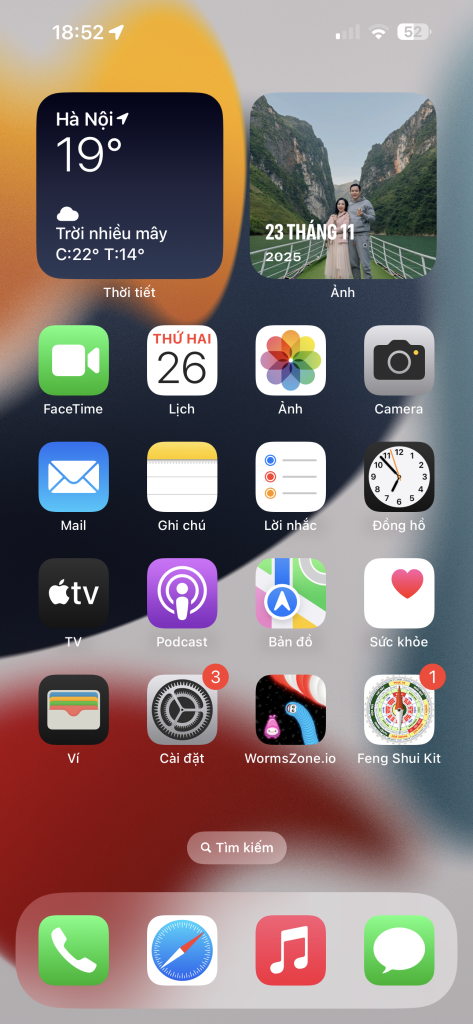Tap the Tìm kiếm search pill
This screenshot has width=473, height=1024.
coord(236,848)
